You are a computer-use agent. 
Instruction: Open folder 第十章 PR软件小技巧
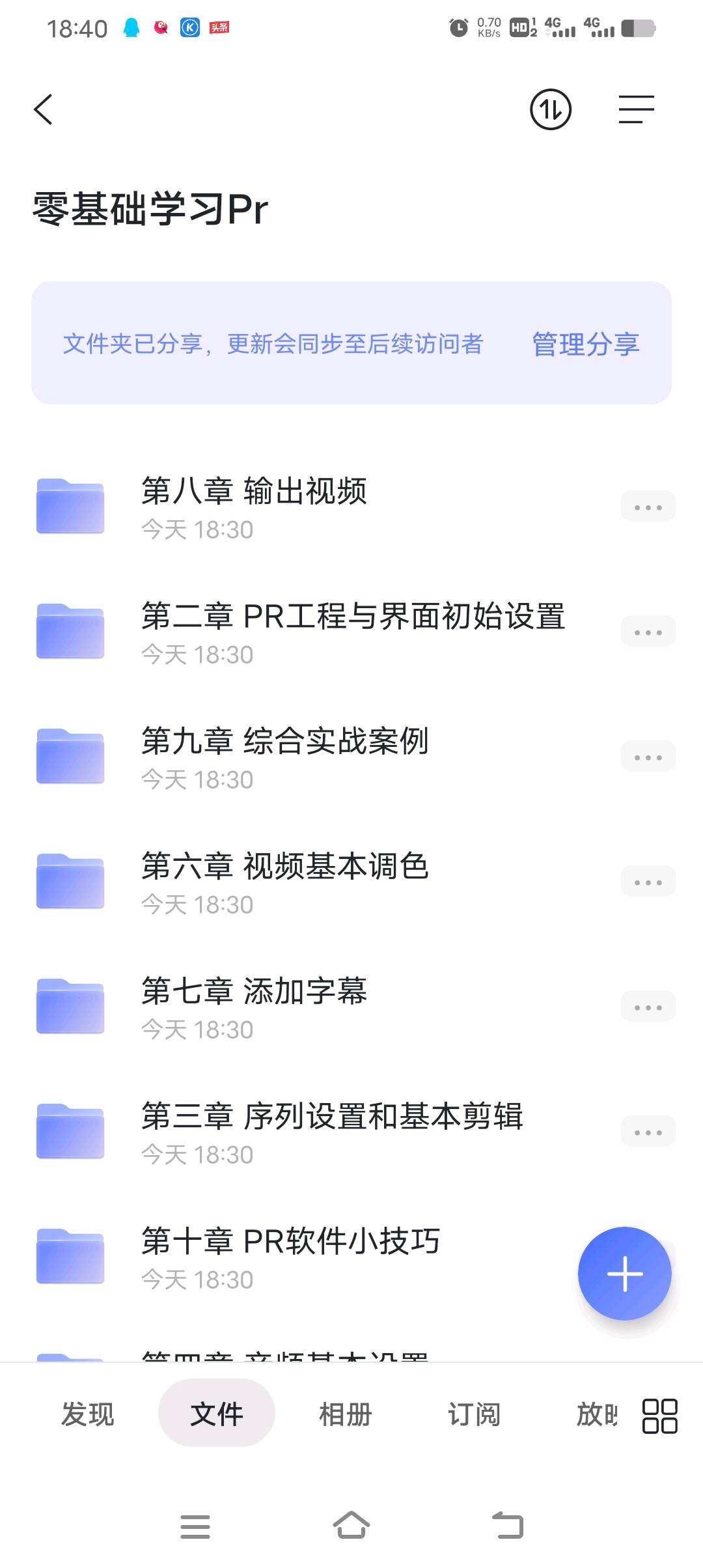coord(290,1257)
